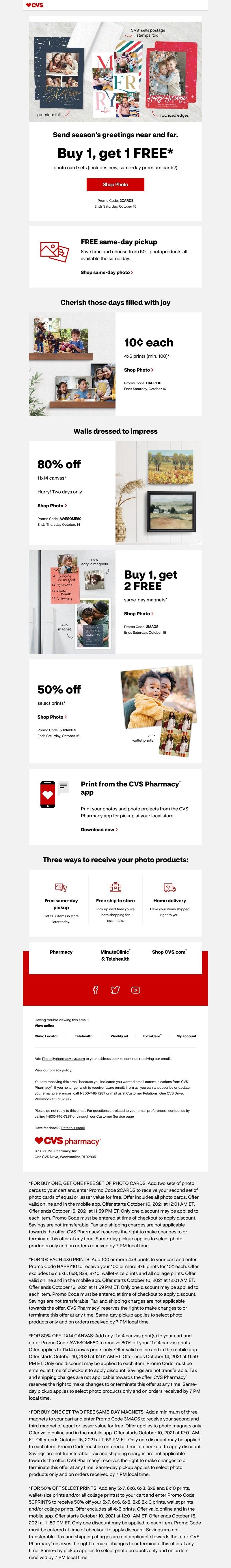Shop Photo for 80% off canvas
Screen dimensions: 231x1568
pyautogui.click(x=52, y=505)
